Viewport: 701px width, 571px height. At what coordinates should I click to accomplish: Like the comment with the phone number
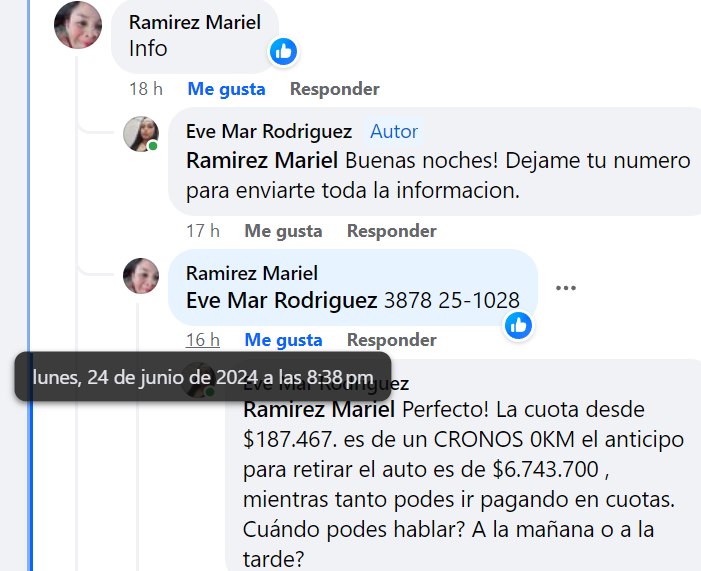[283, 340]
